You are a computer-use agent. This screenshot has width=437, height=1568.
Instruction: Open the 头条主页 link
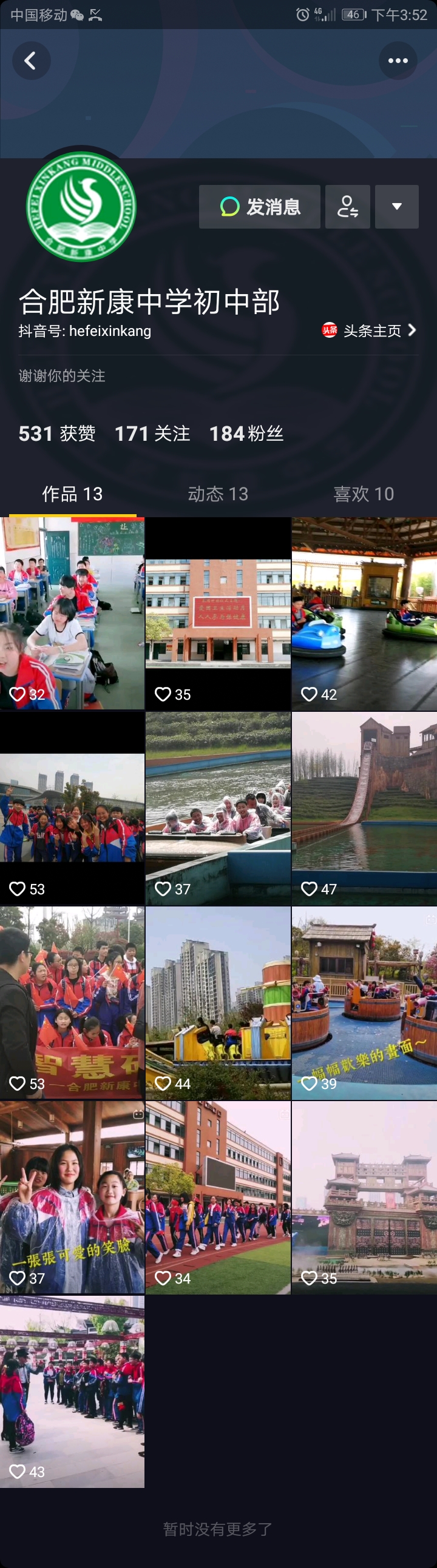(370, 330)
